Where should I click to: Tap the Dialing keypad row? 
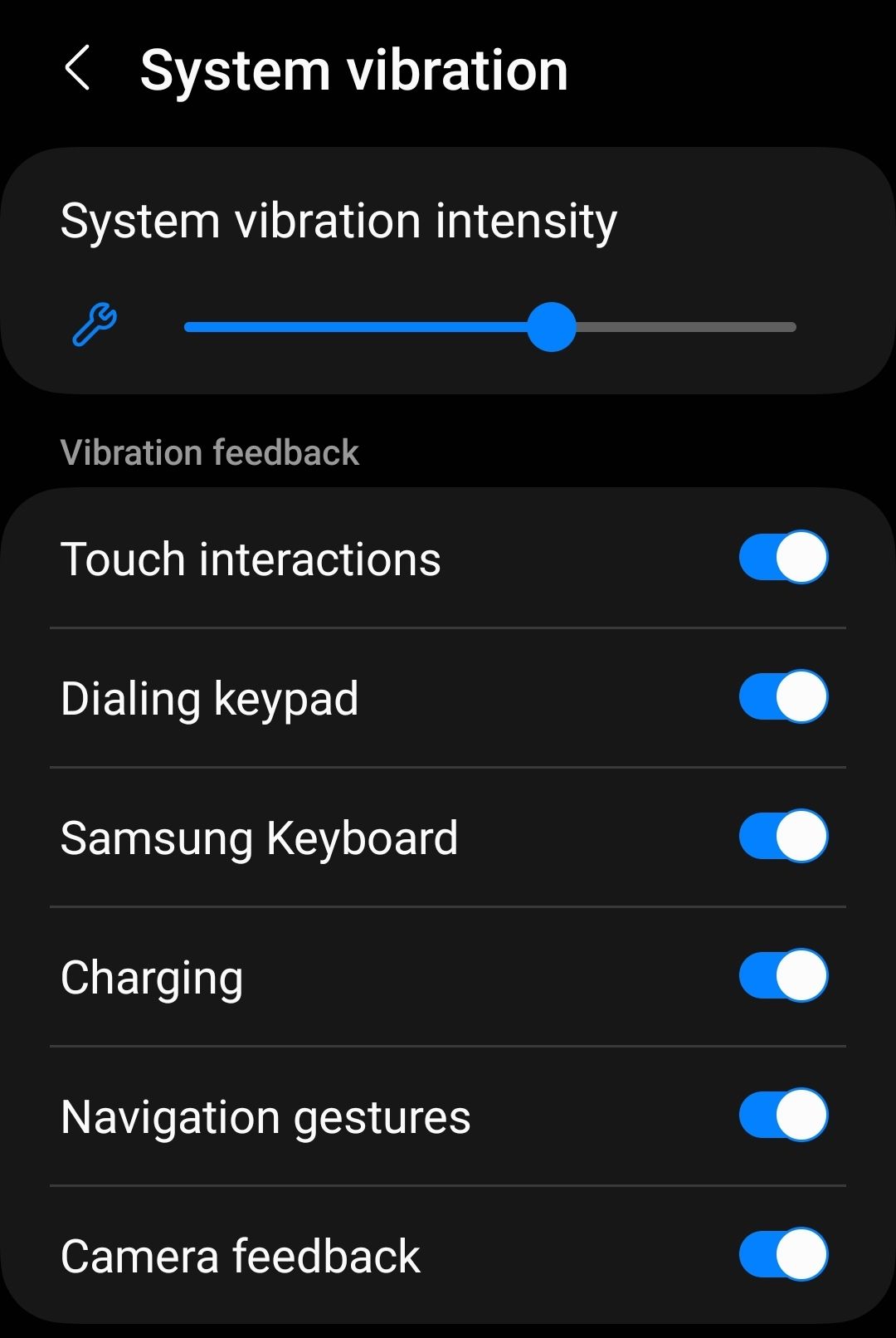(x=209, y=697)
